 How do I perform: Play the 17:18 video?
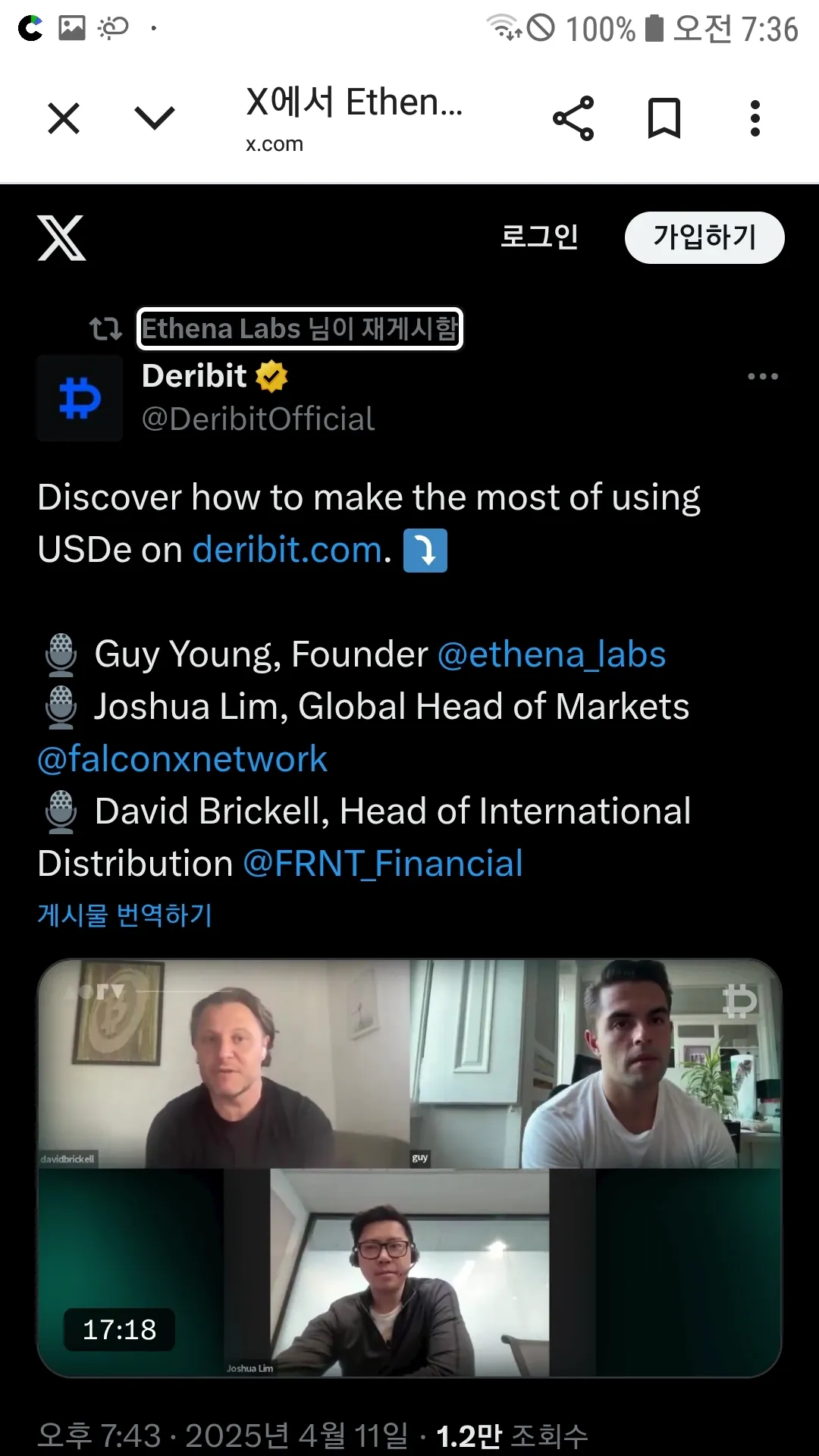tap(409, 1168)
